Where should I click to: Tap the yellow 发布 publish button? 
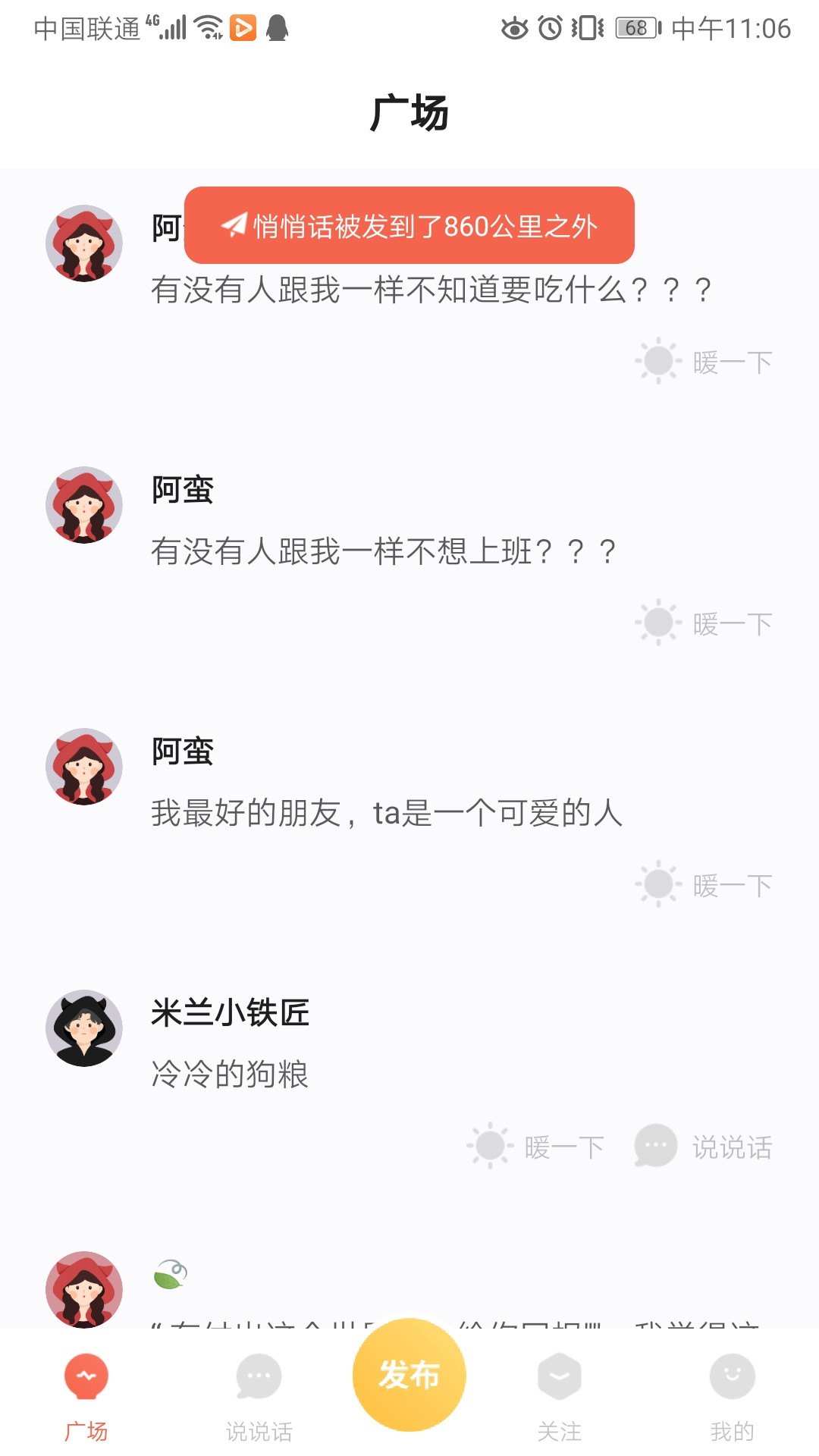[x=409, y=1380]
